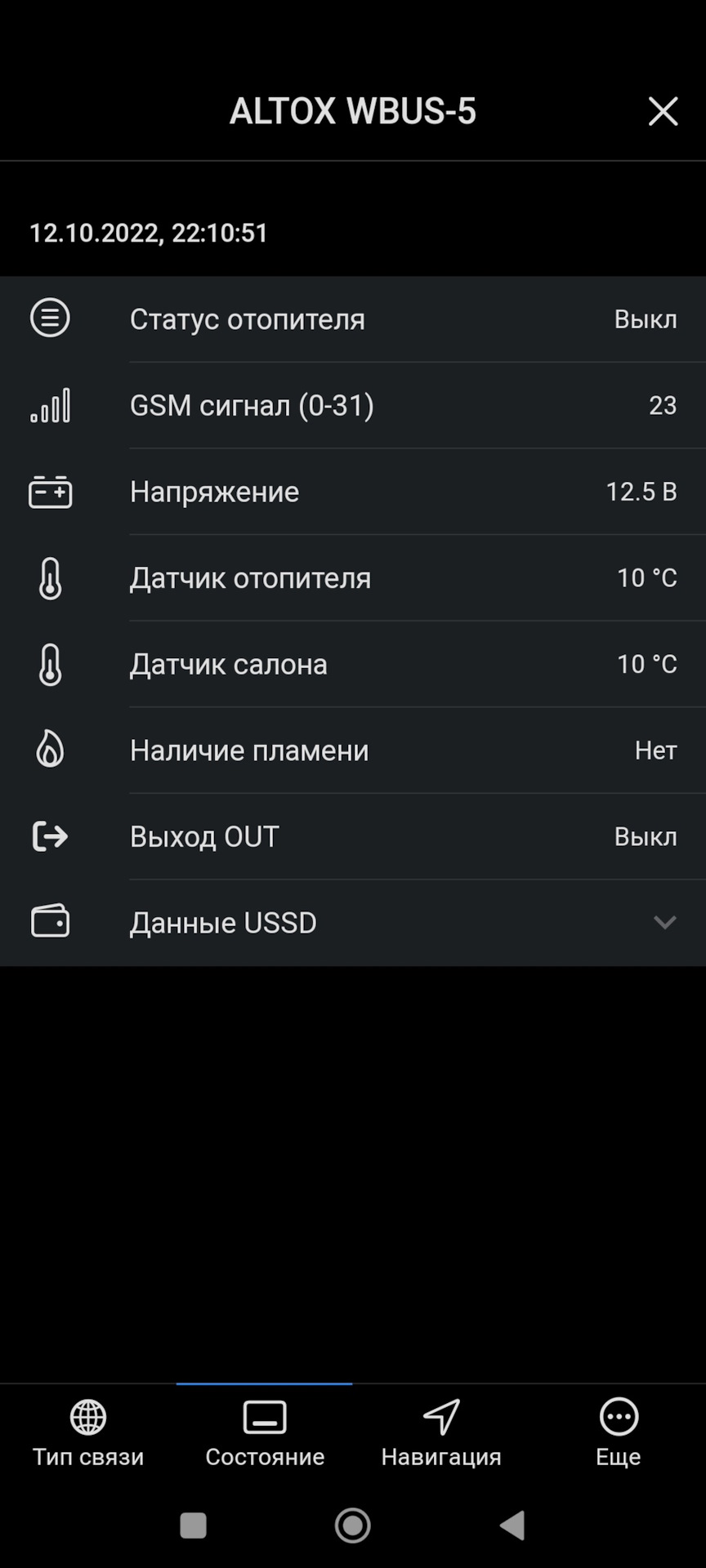This screenshot has width=706, height=1568.
Task: Collapse USSD data using the chevron
Action: point(664,923)
